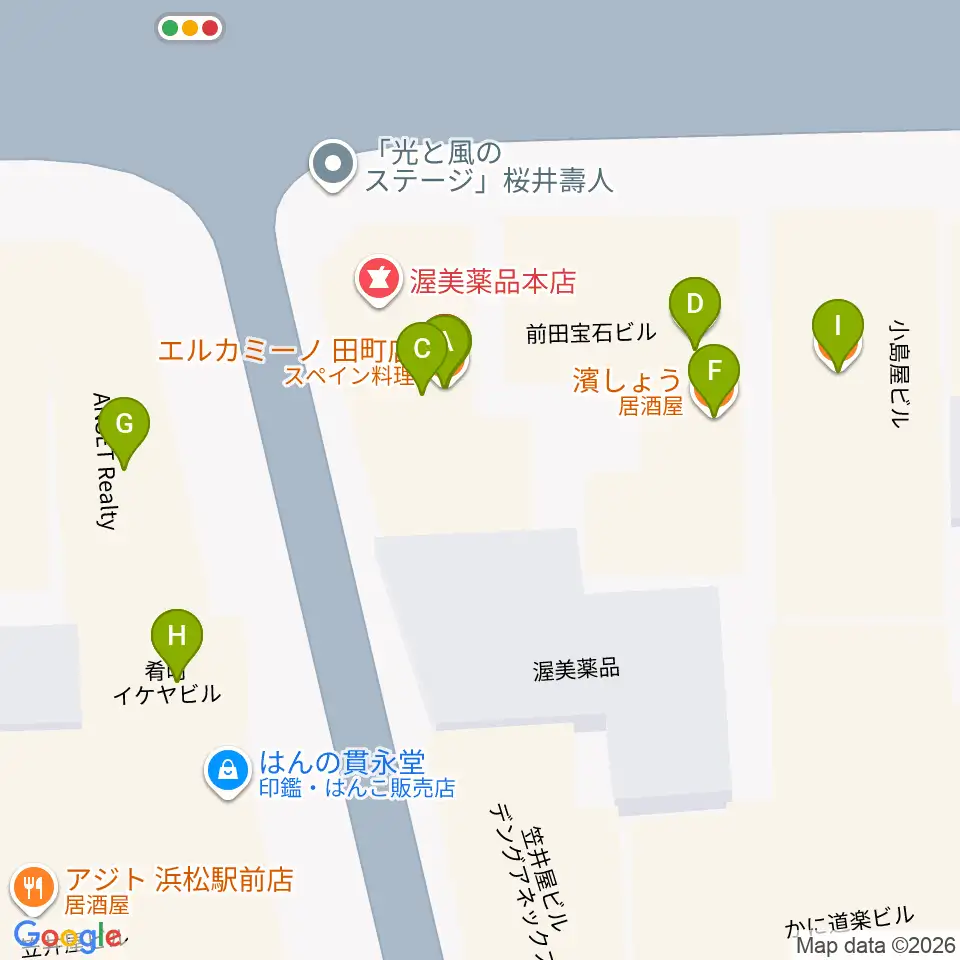Select the green marker labeled G
The height and width of the screenshot is (960, 960).
coord(124,425)
